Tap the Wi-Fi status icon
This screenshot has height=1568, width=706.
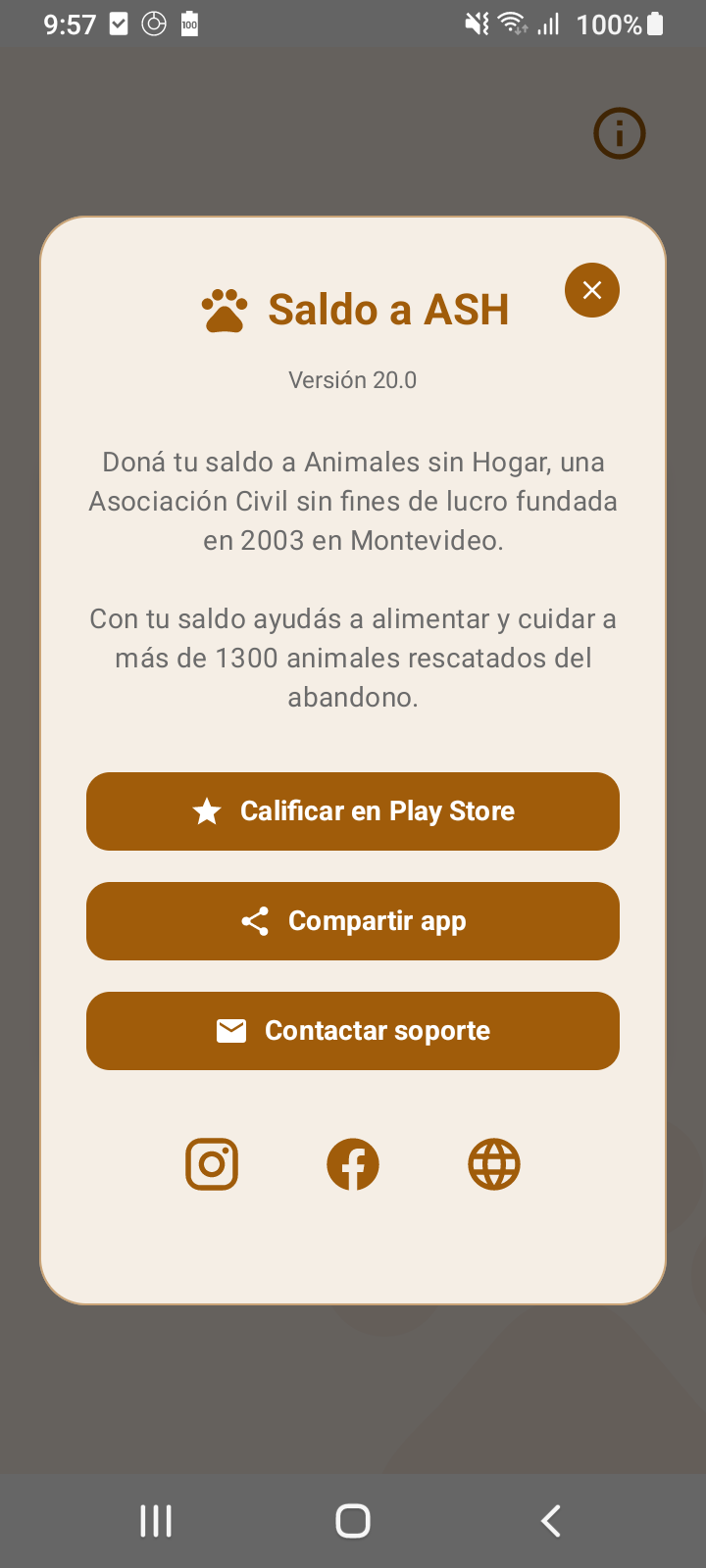(513, 24)
